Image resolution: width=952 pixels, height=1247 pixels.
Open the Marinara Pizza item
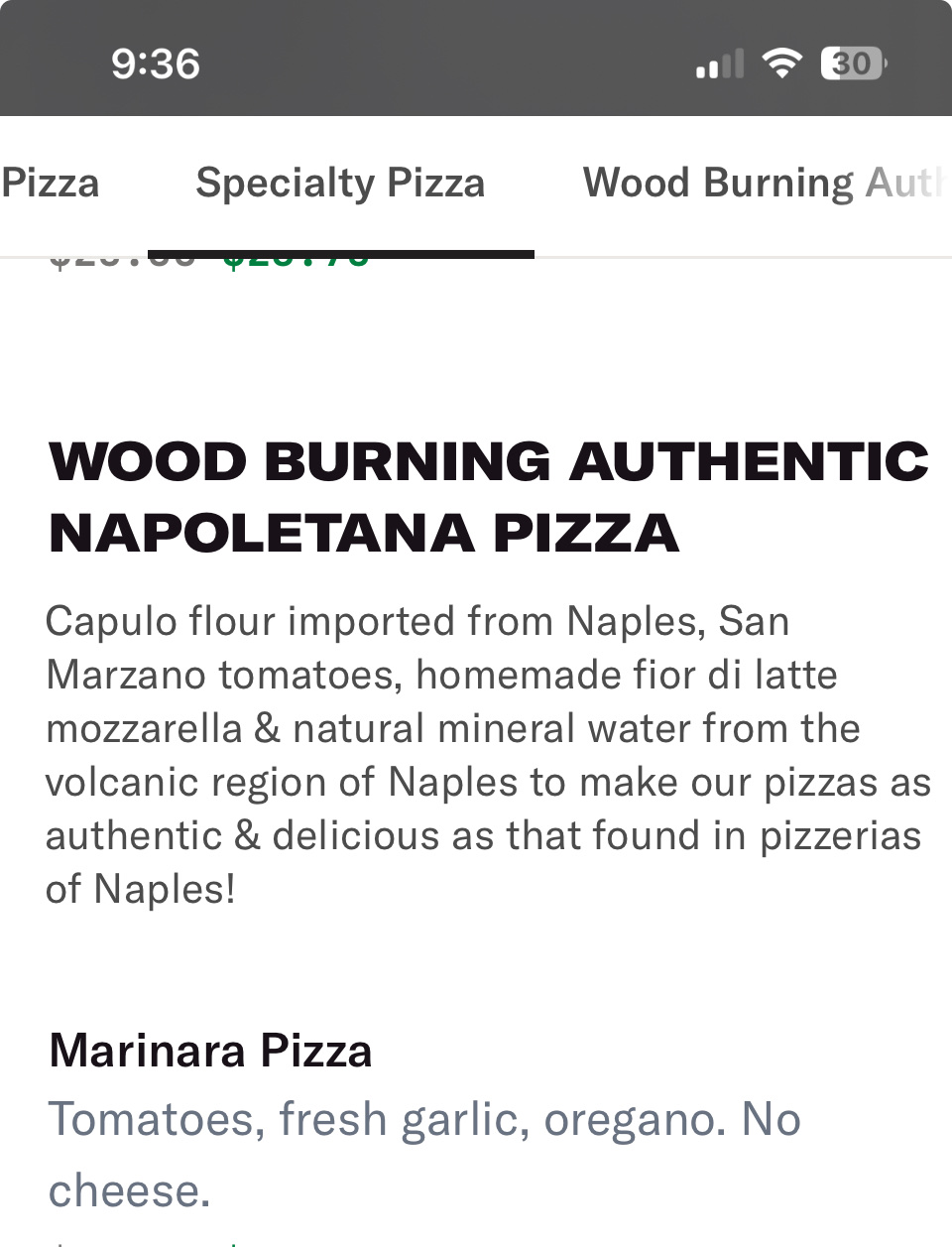(x=210, y=1051)
